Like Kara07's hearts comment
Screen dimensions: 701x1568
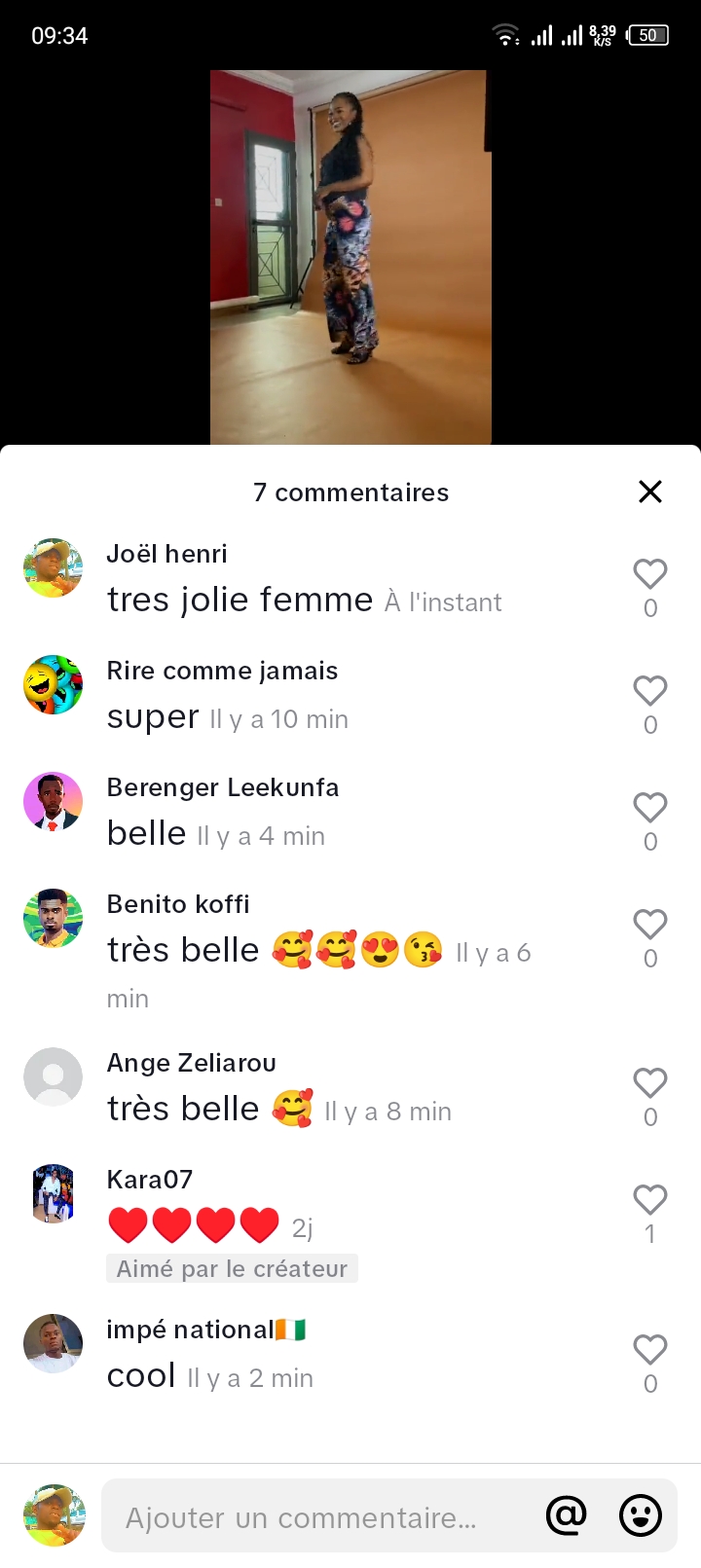click(650, 1200)
